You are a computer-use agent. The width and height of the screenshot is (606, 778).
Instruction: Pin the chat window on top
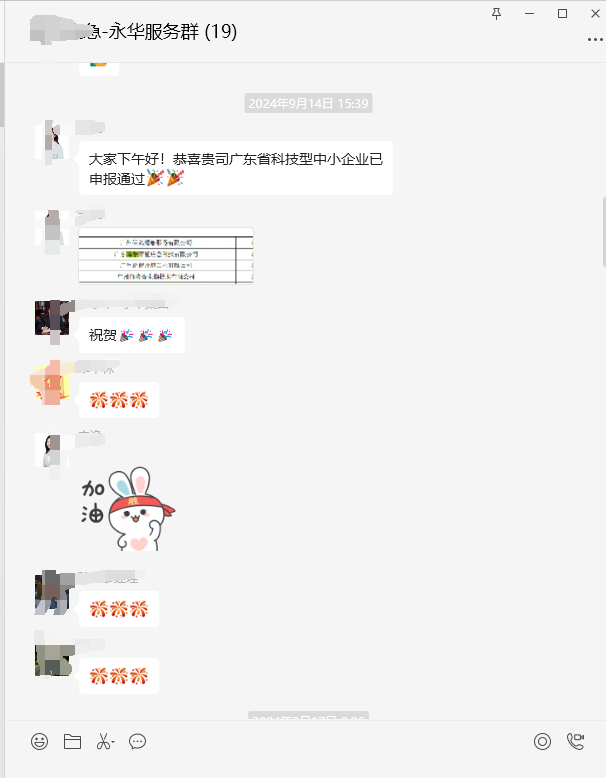pos(497,12)
